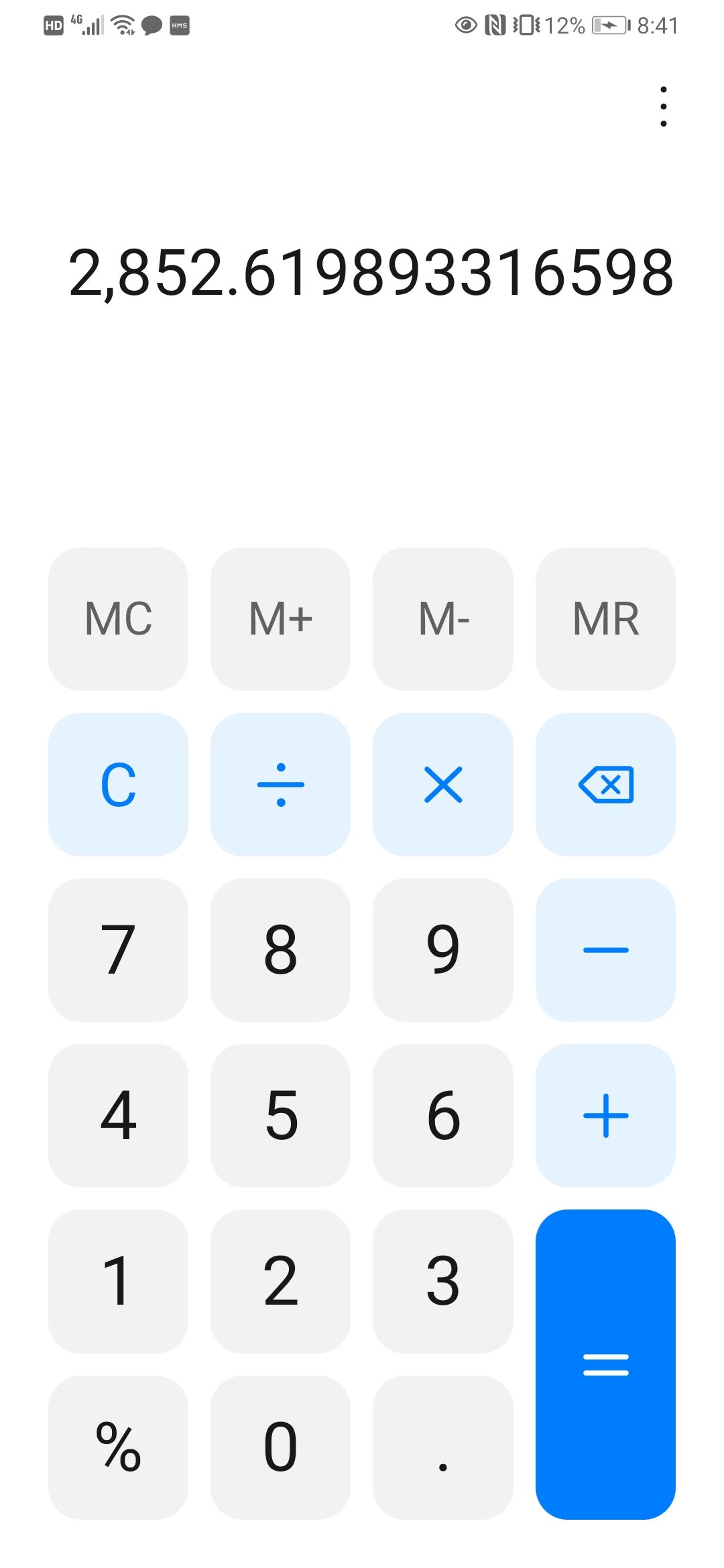Open the three-dot overflow menu
The image size is (724, 1568).
[x=663, y=107]
